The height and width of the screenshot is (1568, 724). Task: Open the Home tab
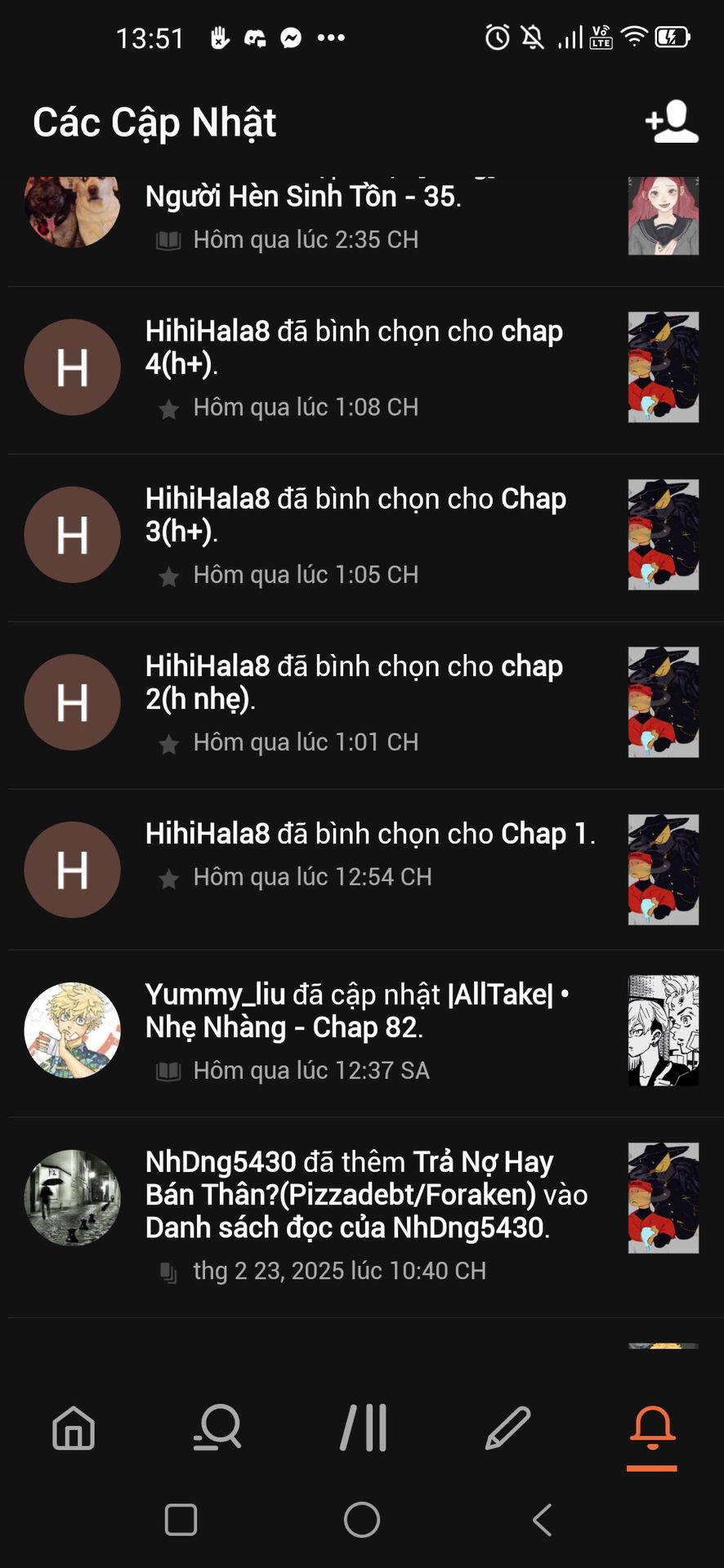tap(74, 1428)
